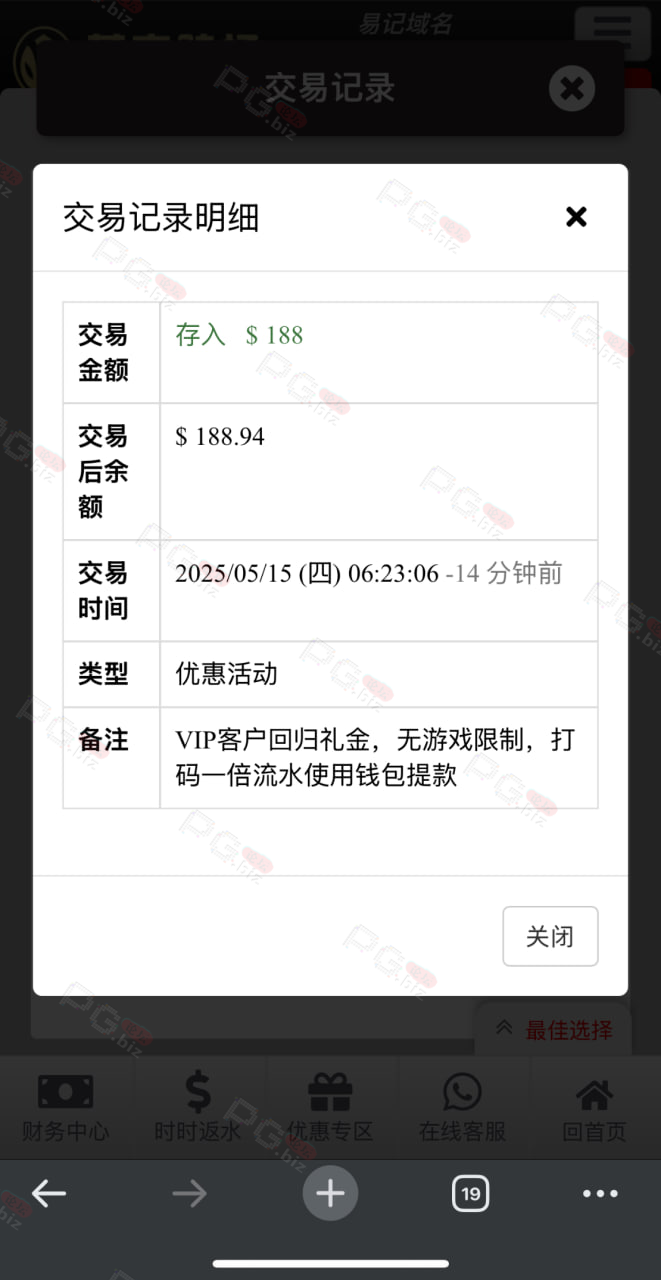This screenshot has height=1280, width=661.
Task: Open the tab switcher showing 19 tabs
Action: [x=470, y=1193]
